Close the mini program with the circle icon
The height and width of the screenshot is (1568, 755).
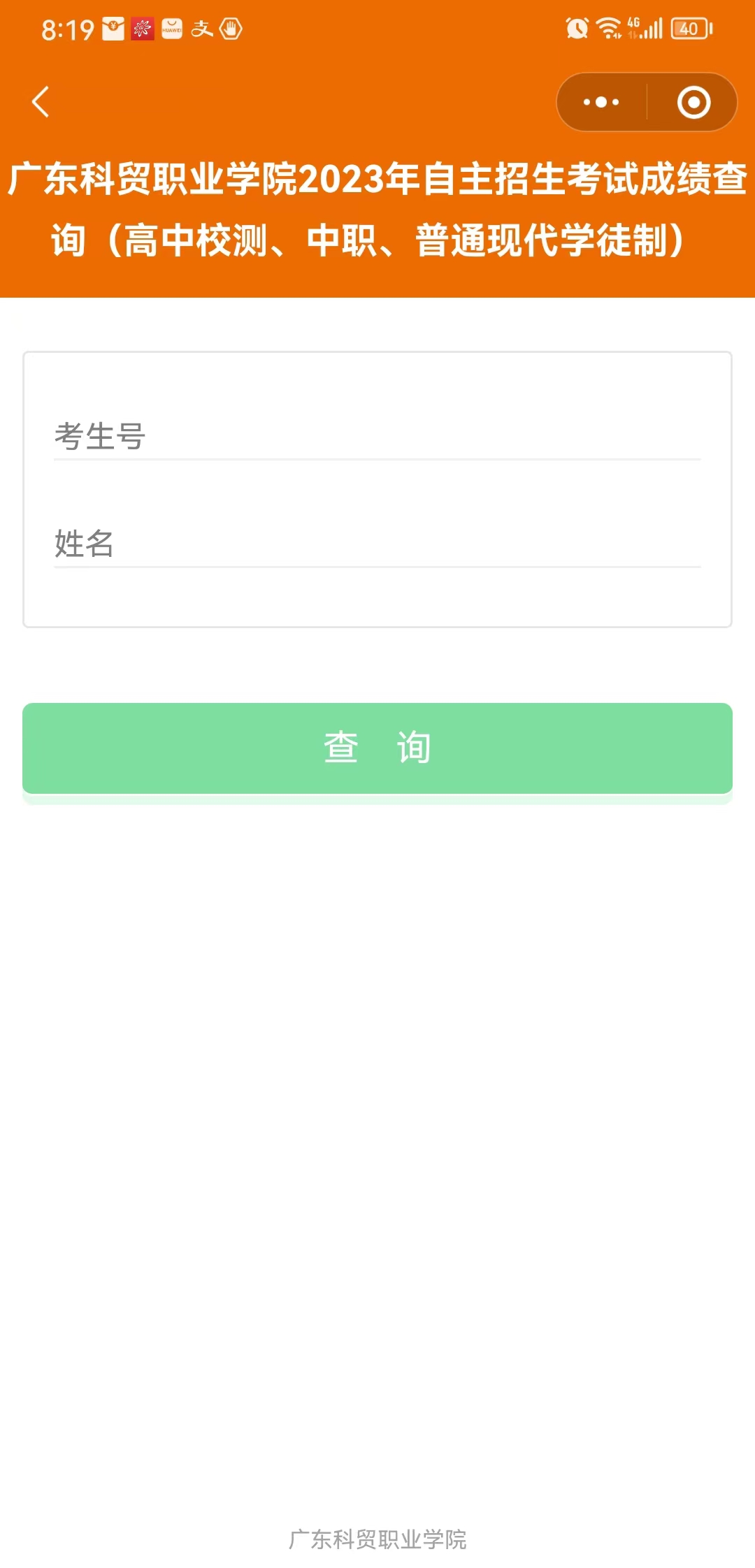pos(693,102)
